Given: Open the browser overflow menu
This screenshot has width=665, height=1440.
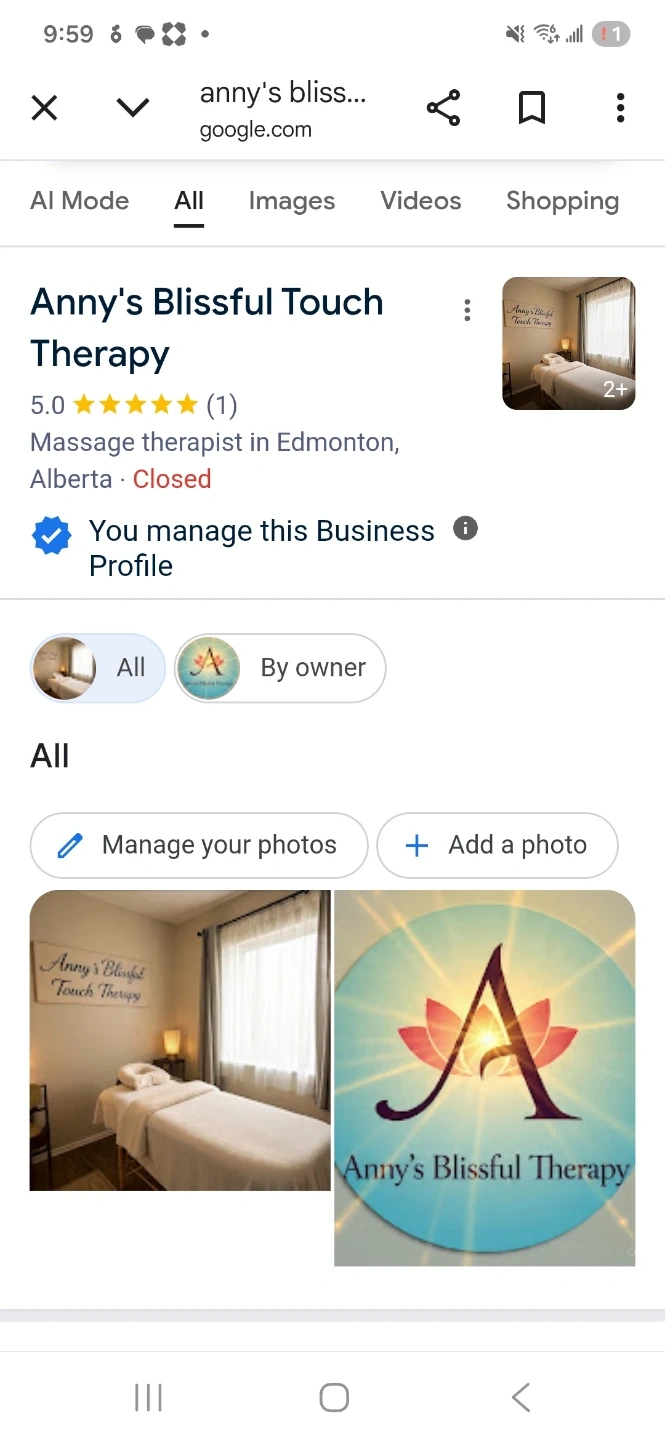Looking at the screenshot, I should 620,108.
